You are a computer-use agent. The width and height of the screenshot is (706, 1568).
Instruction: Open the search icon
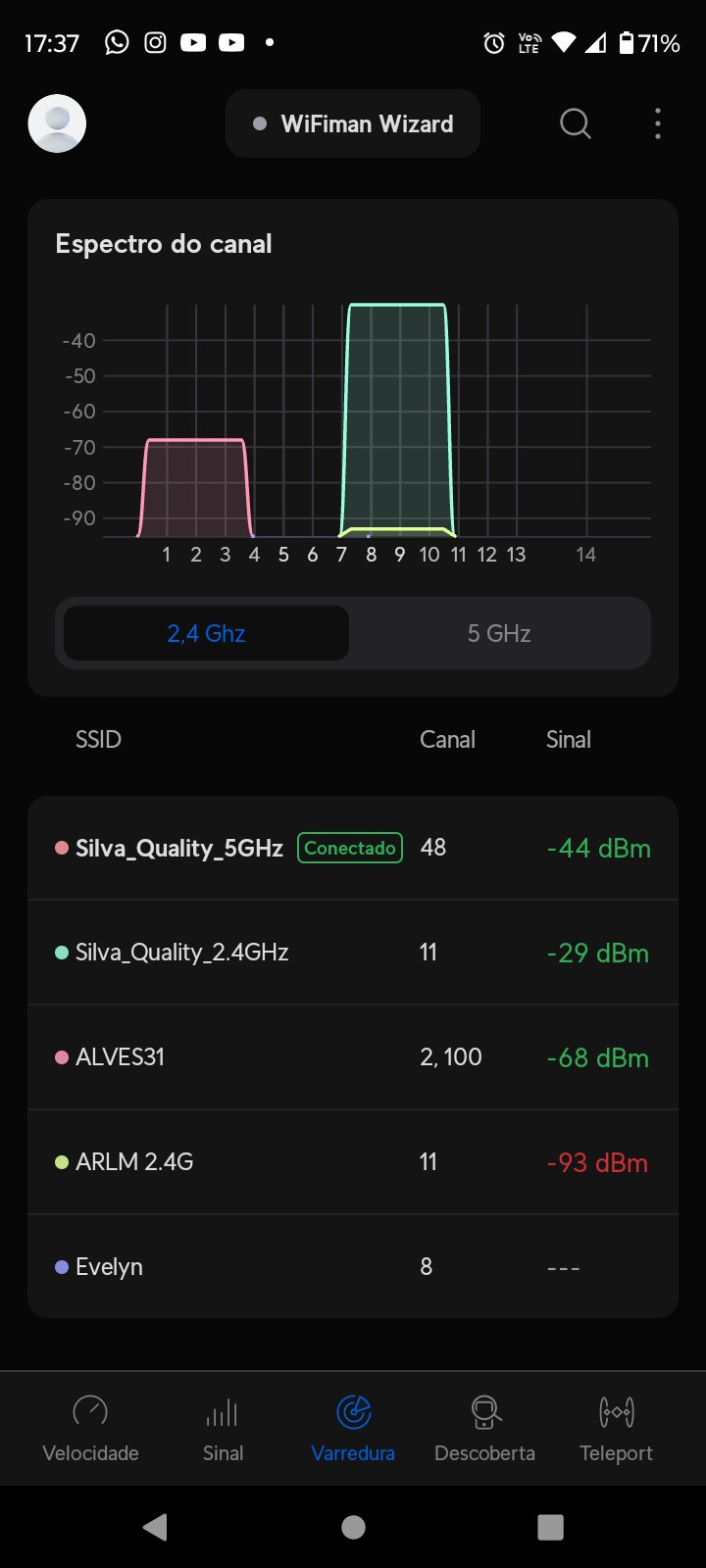pos(576,123)
